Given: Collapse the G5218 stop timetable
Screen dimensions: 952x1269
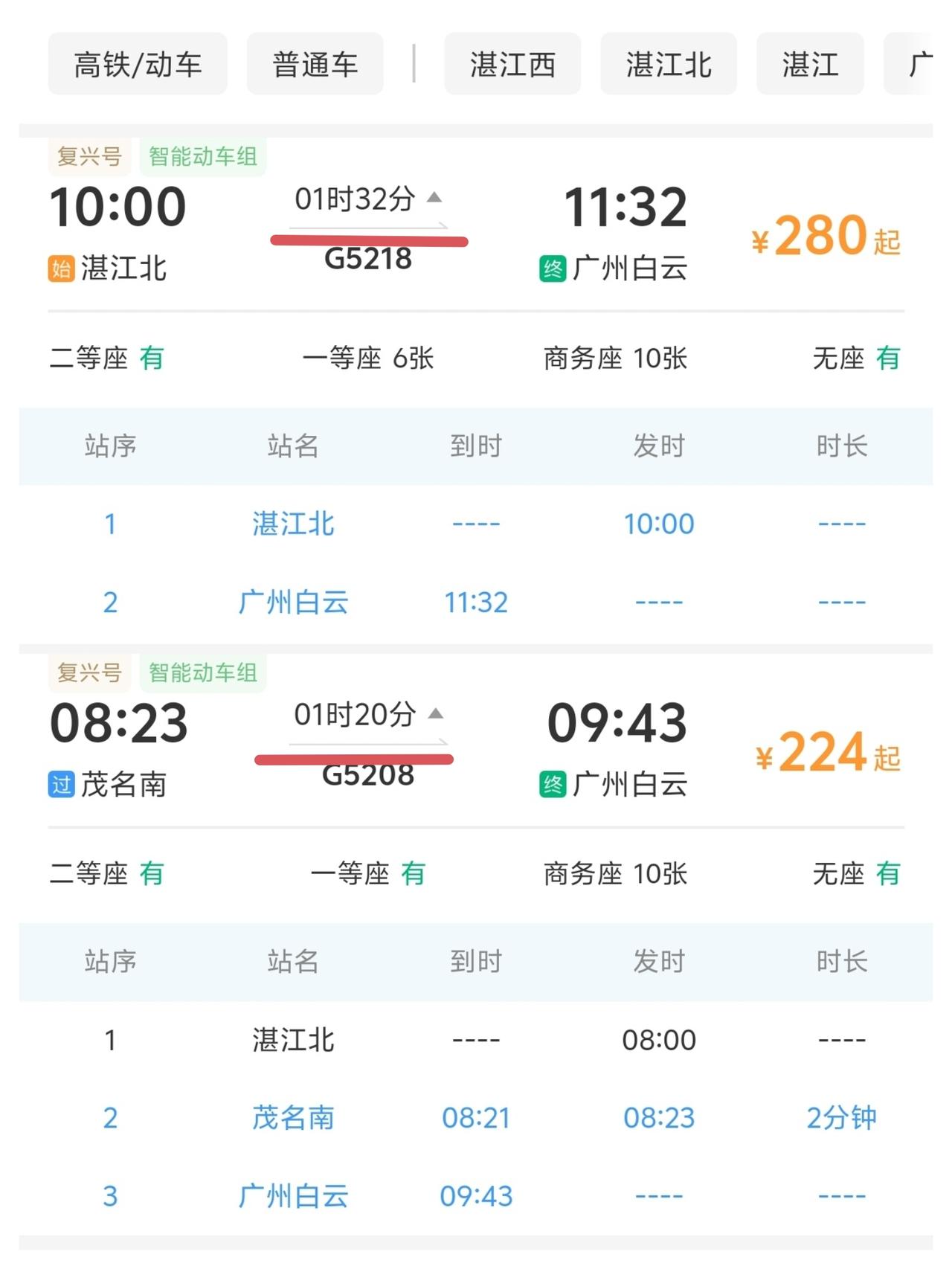Looking at the screenshot, I should click(x=435, y=198).
